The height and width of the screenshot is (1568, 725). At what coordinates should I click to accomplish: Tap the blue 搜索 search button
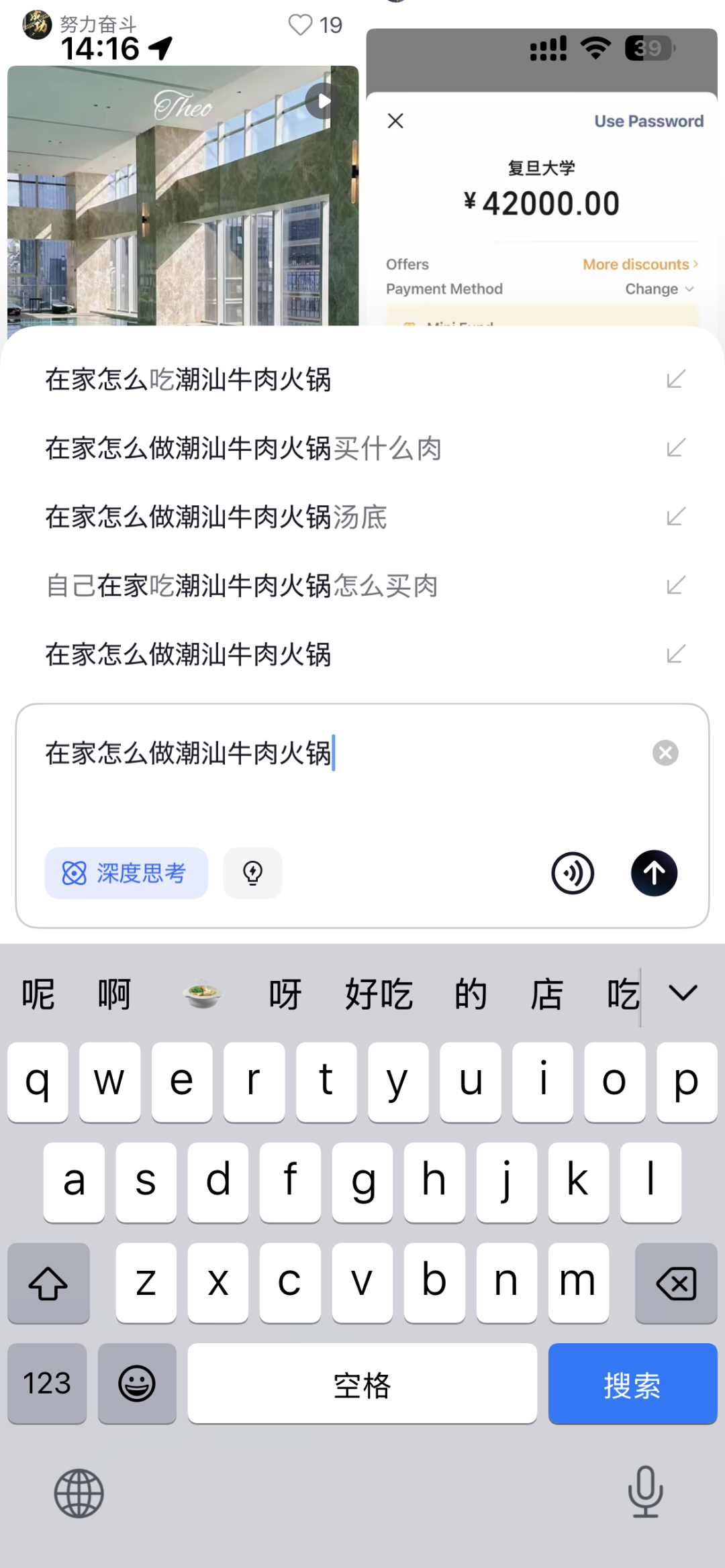(x=632, y=1383)
